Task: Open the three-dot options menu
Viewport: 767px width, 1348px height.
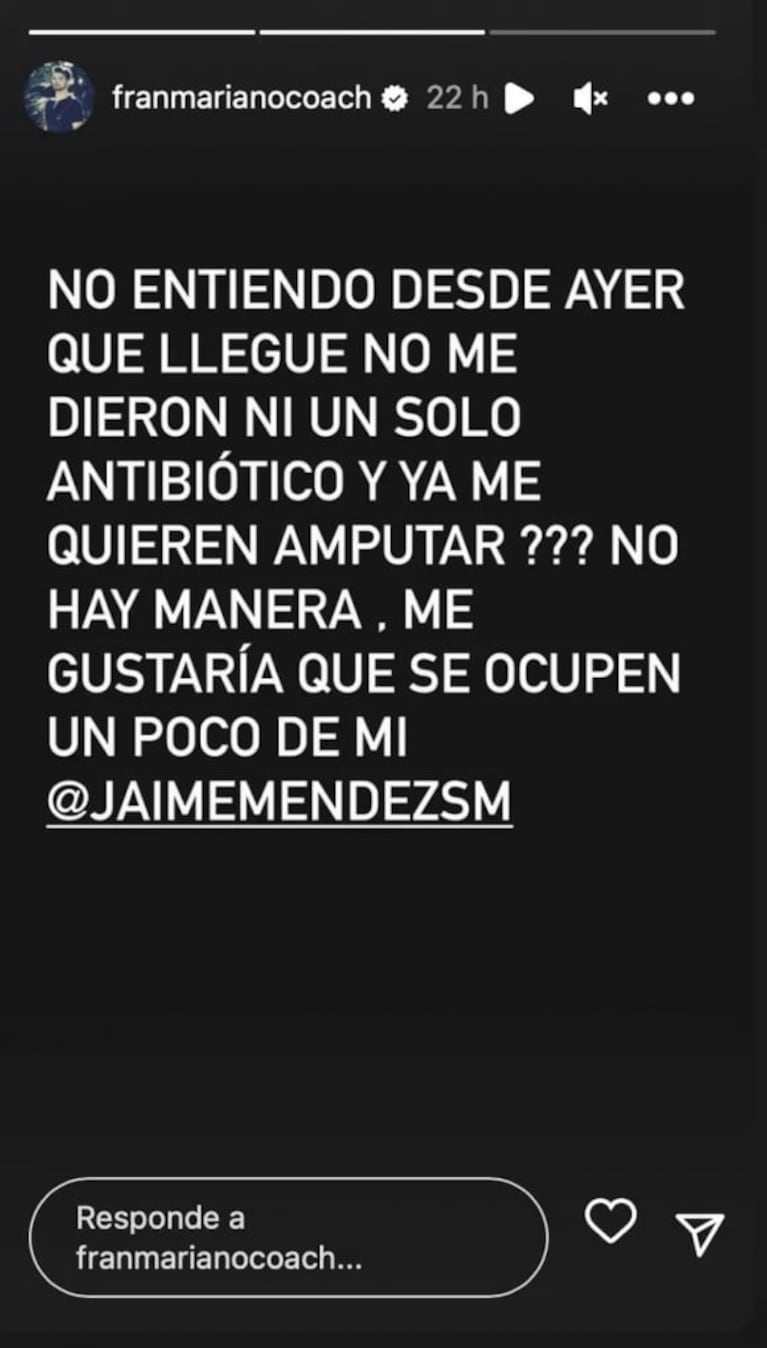Action: pyautogui.click(x=671, y=98)
